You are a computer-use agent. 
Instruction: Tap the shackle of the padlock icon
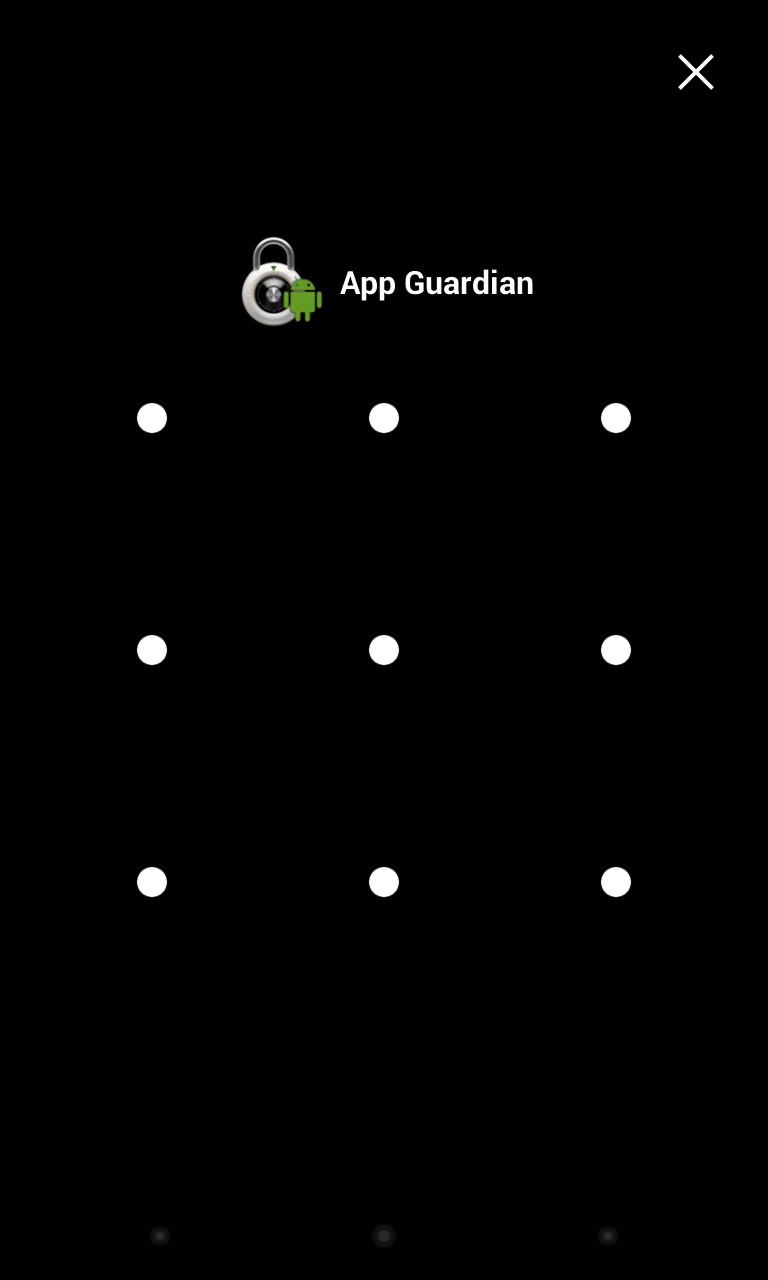273,245
